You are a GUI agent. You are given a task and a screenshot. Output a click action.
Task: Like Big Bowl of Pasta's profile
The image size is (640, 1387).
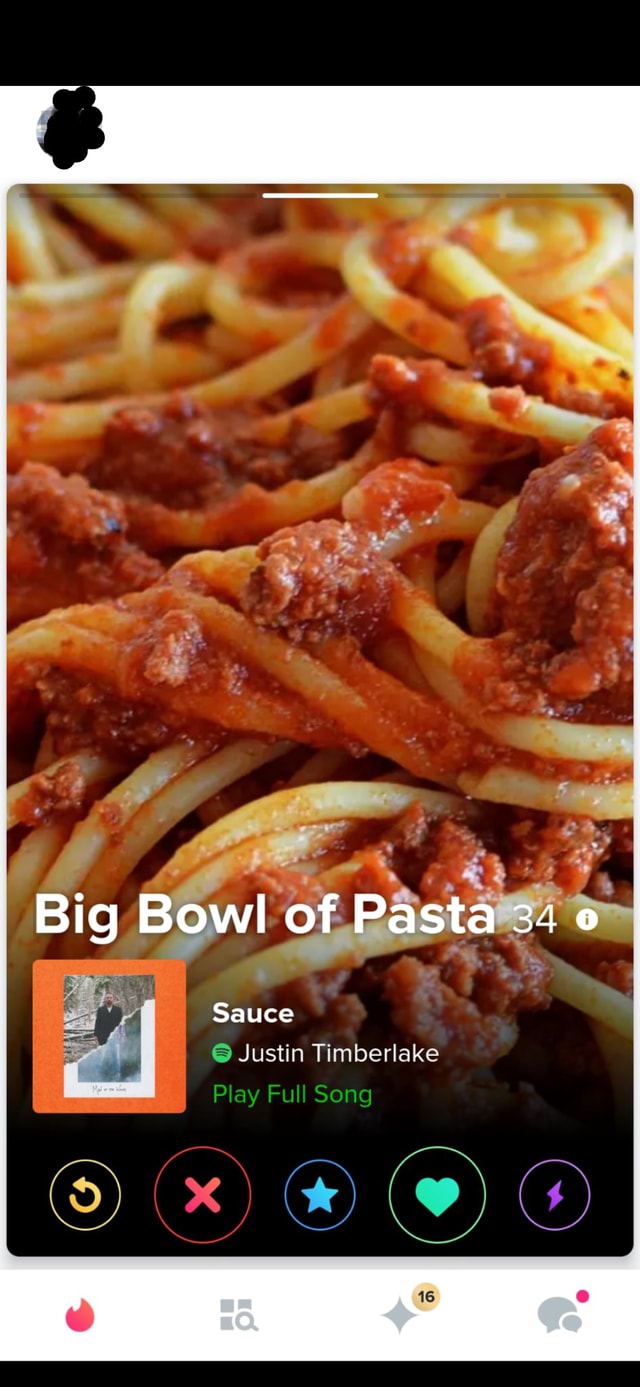pyautogui.click(x=437, y=1194)
